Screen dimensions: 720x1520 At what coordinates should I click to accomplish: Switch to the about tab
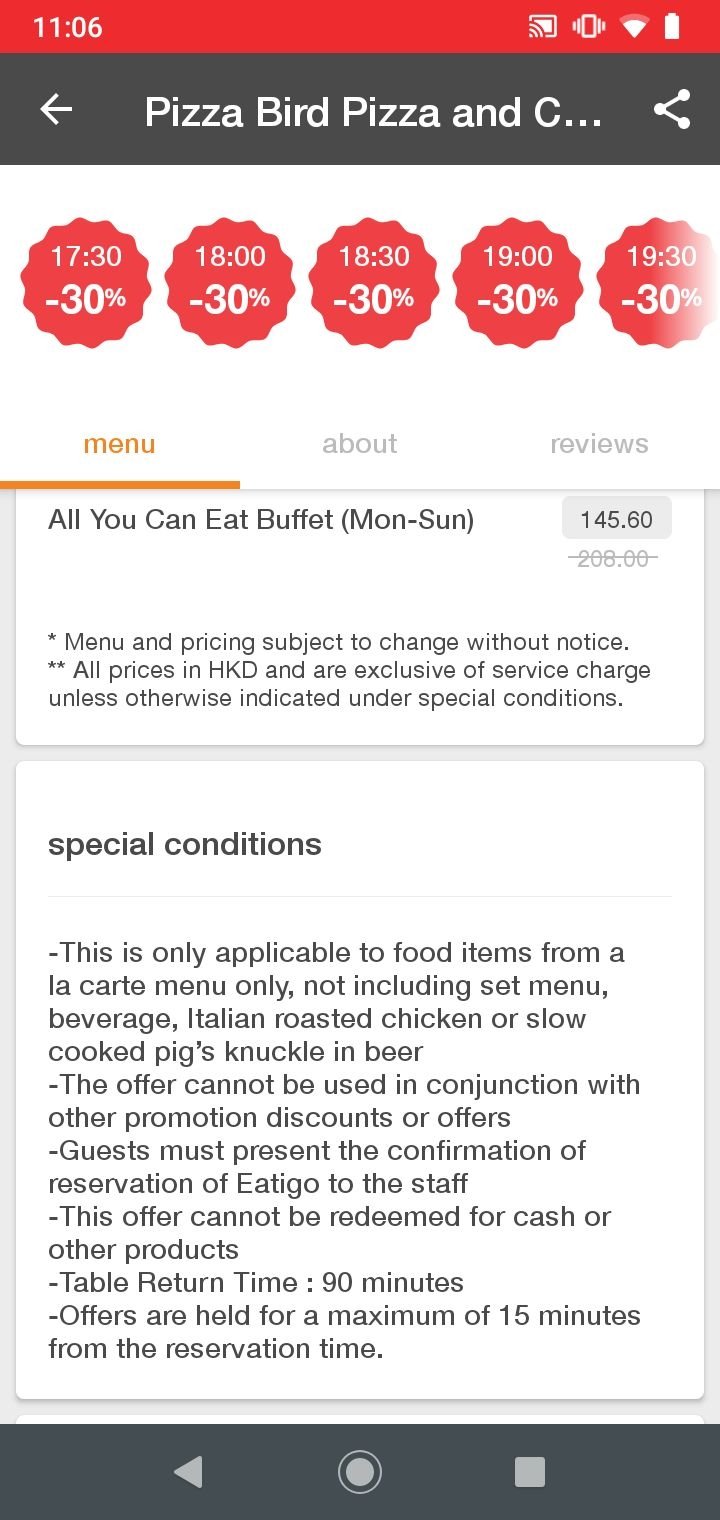coord(360,444)
